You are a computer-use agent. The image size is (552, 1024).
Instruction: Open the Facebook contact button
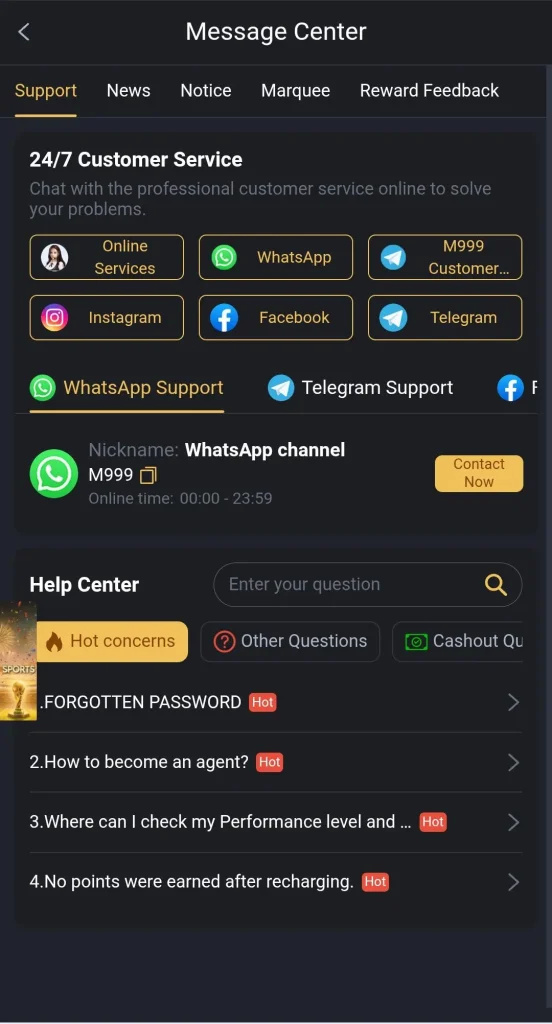[276, 317]
